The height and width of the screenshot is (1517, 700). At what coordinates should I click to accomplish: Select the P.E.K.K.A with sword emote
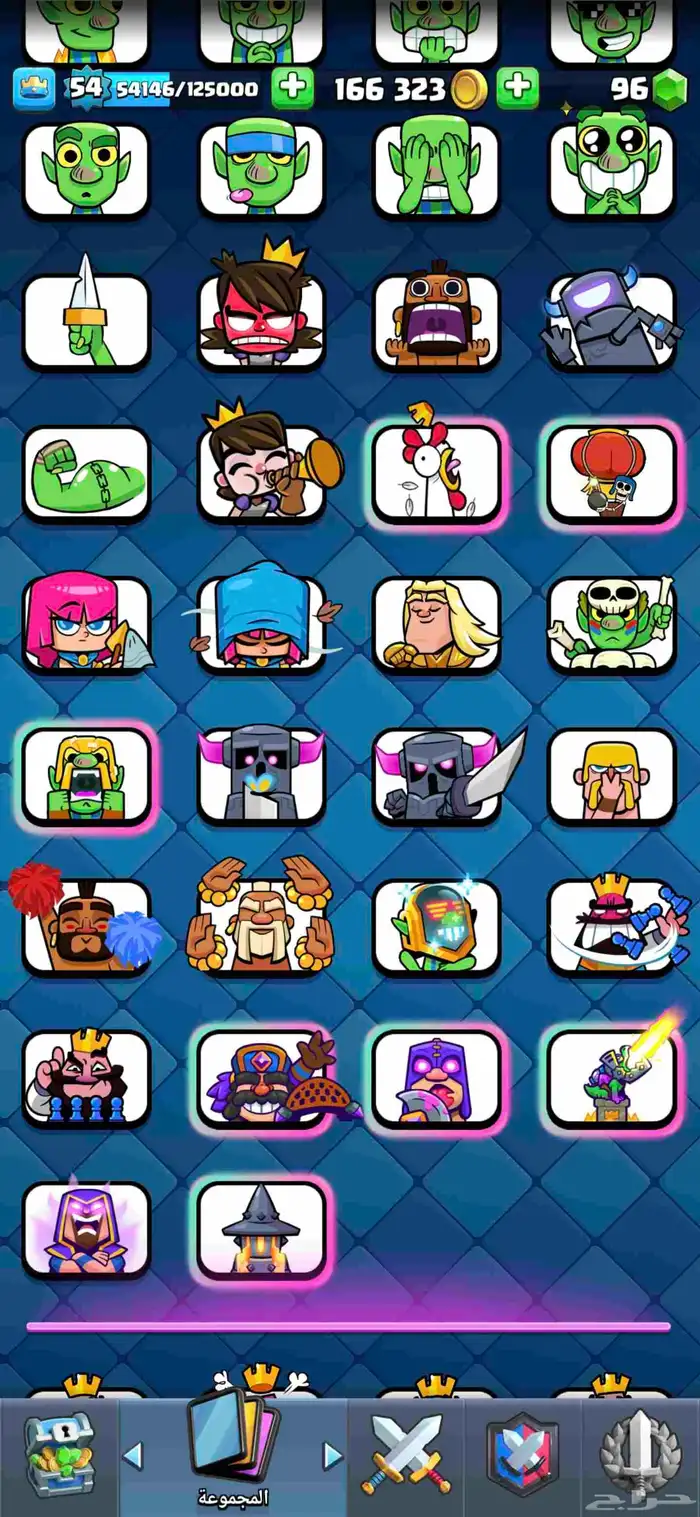coord(436,775)
